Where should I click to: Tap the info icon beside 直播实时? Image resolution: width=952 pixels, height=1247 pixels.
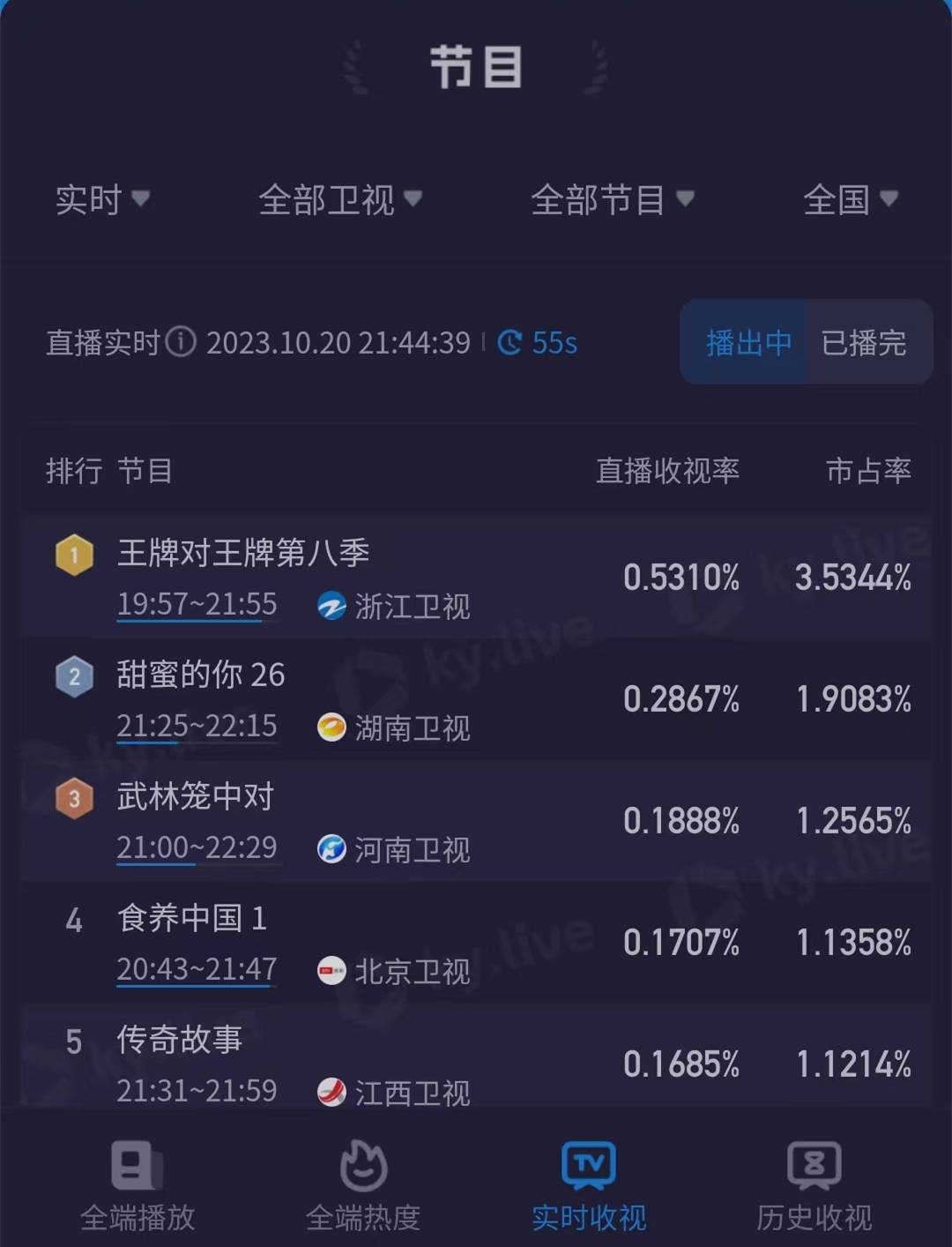pyautogui.click(x=181, y=342)
